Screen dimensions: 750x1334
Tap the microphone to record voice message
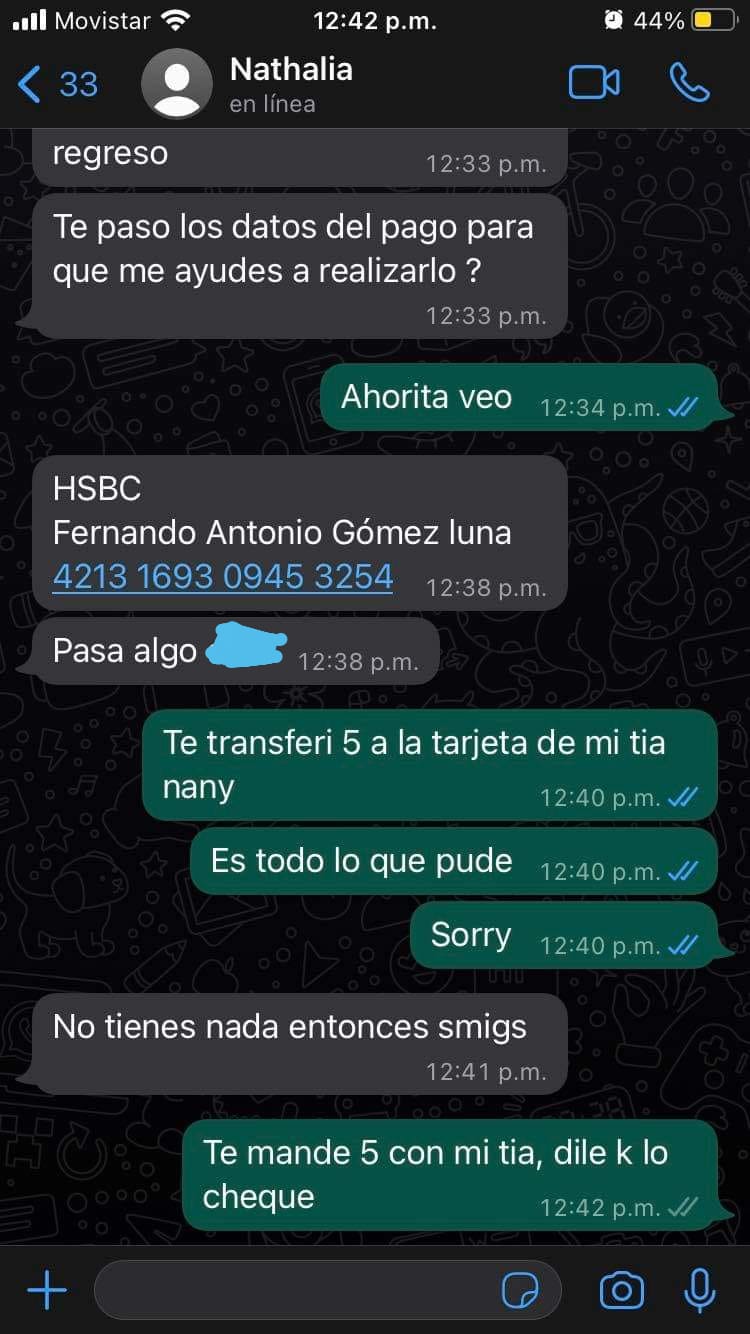pos(699,1290)
